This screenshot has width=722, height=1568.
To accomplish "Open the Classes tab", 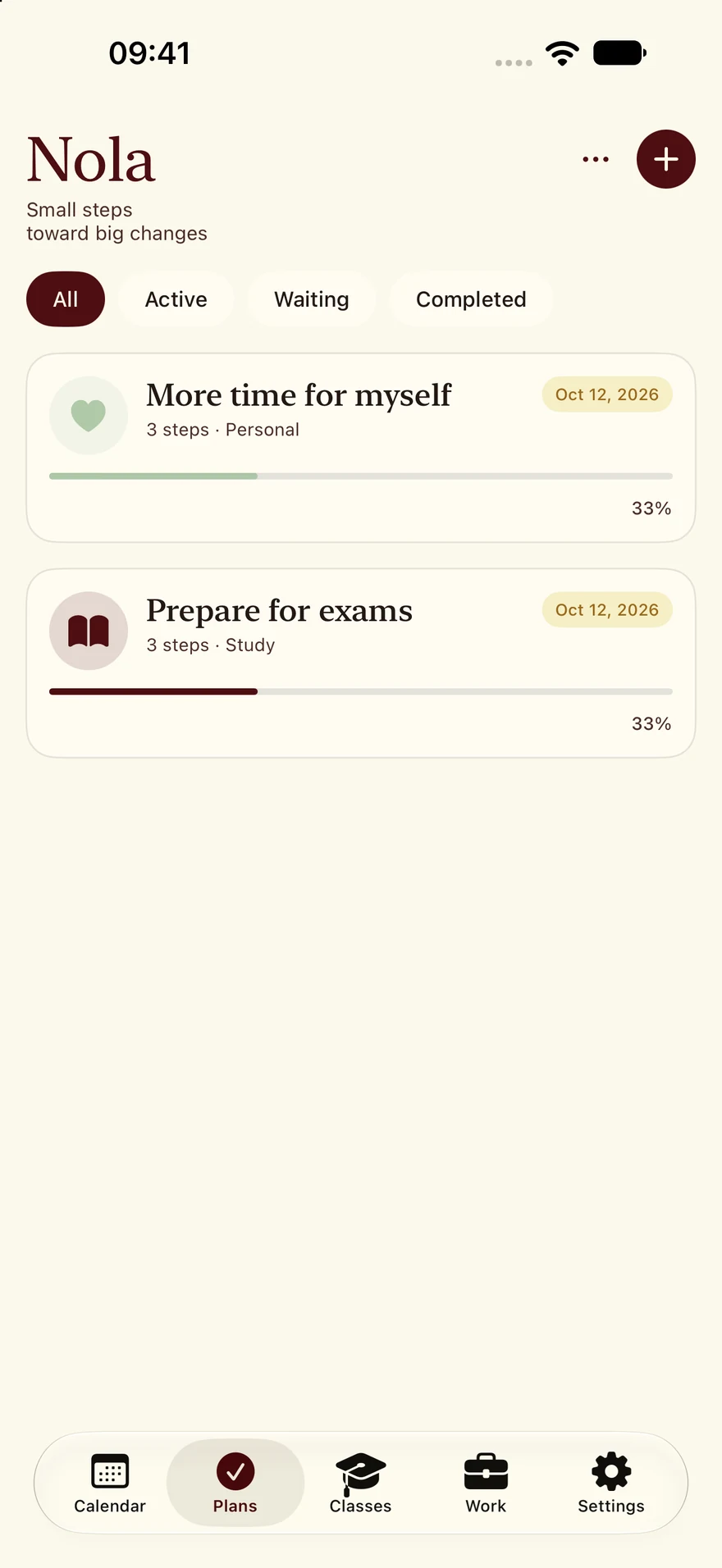I will tap(360, 1483).
